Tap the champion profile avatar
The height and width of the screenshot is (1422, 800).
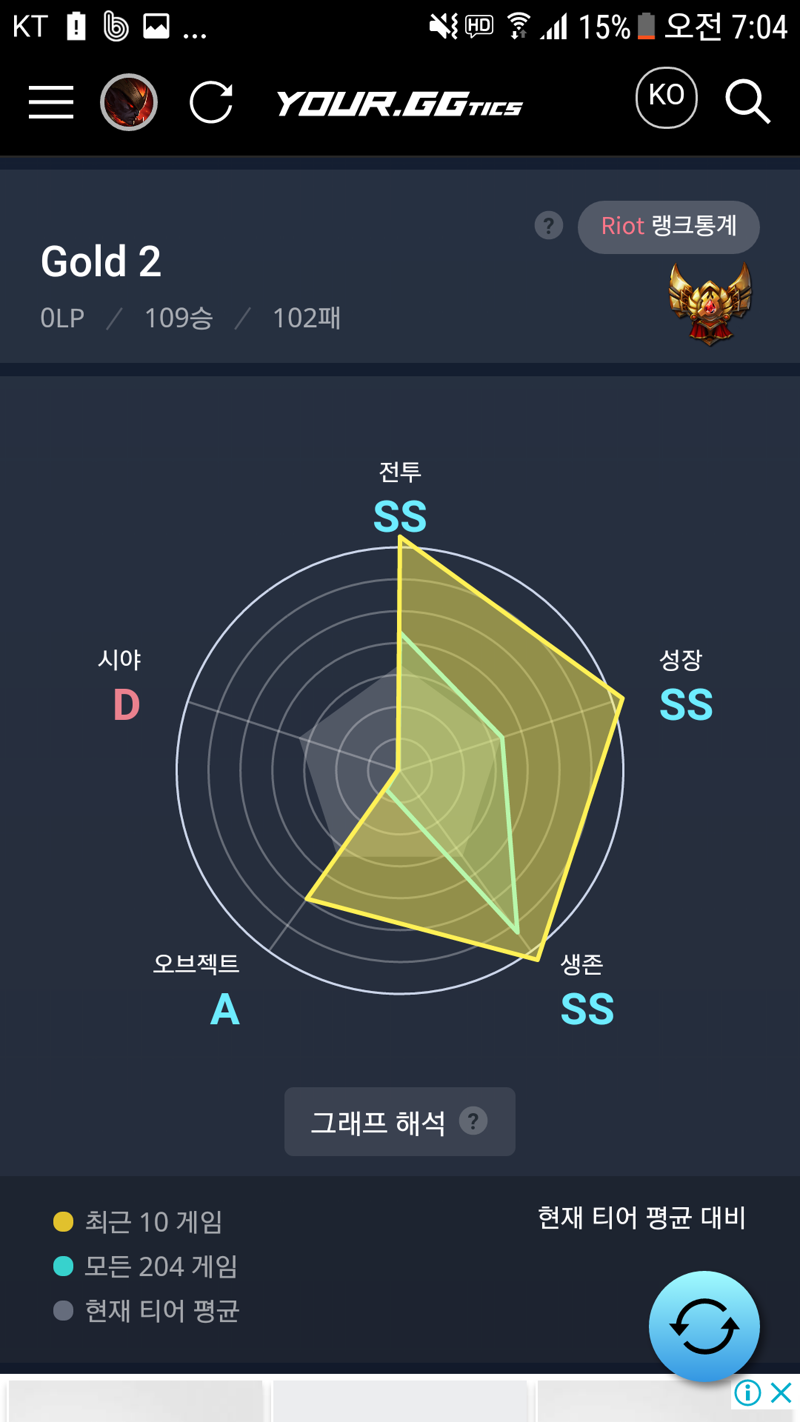point(129,102)
